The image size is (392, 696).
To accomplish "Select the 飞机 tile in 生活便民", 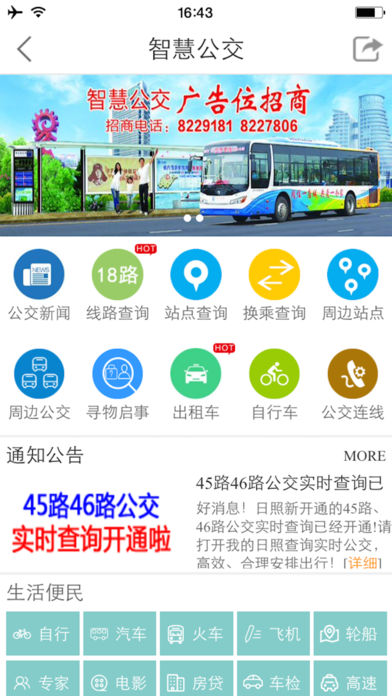I will coord(273,634).
